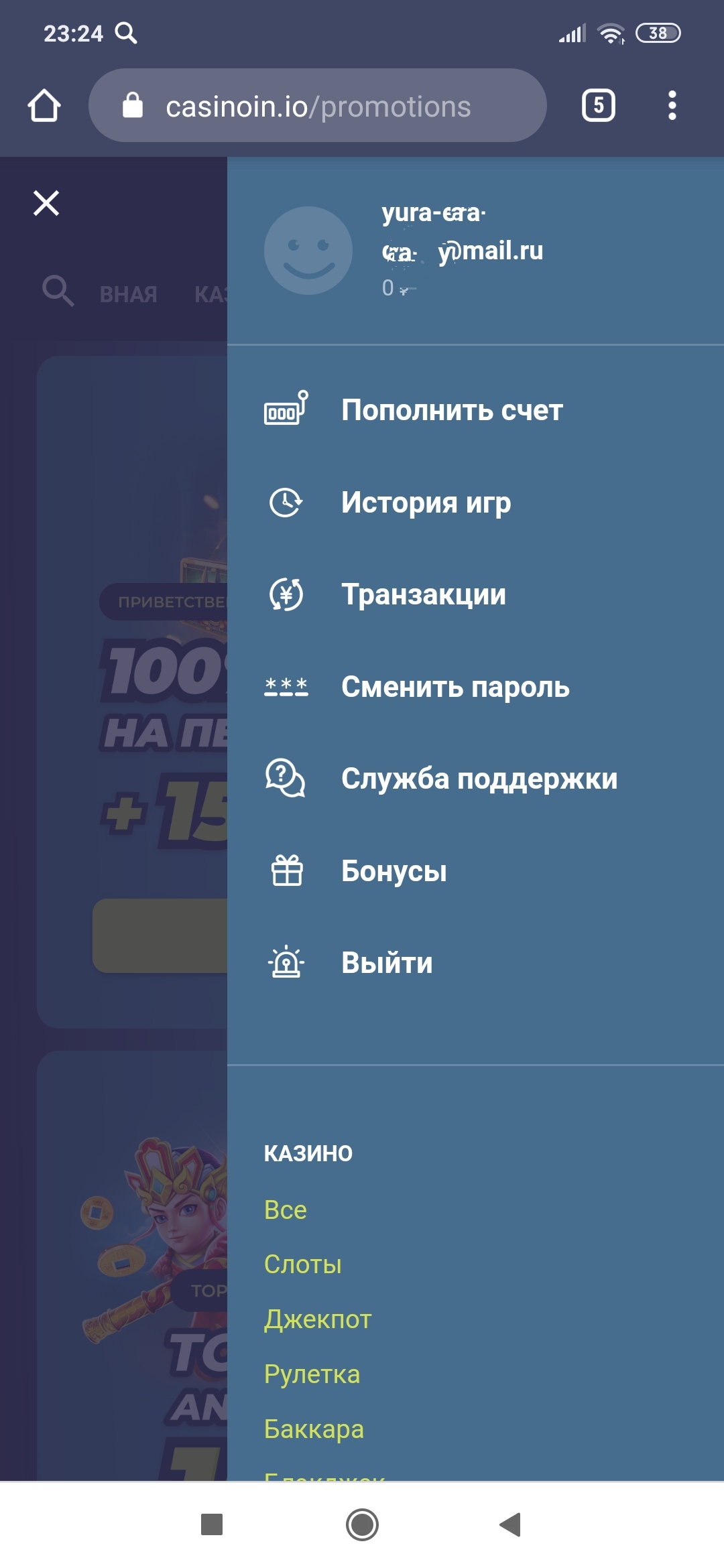Browse the Рулетка category
Viewport: 724px width, 1568px height.
312,1374
